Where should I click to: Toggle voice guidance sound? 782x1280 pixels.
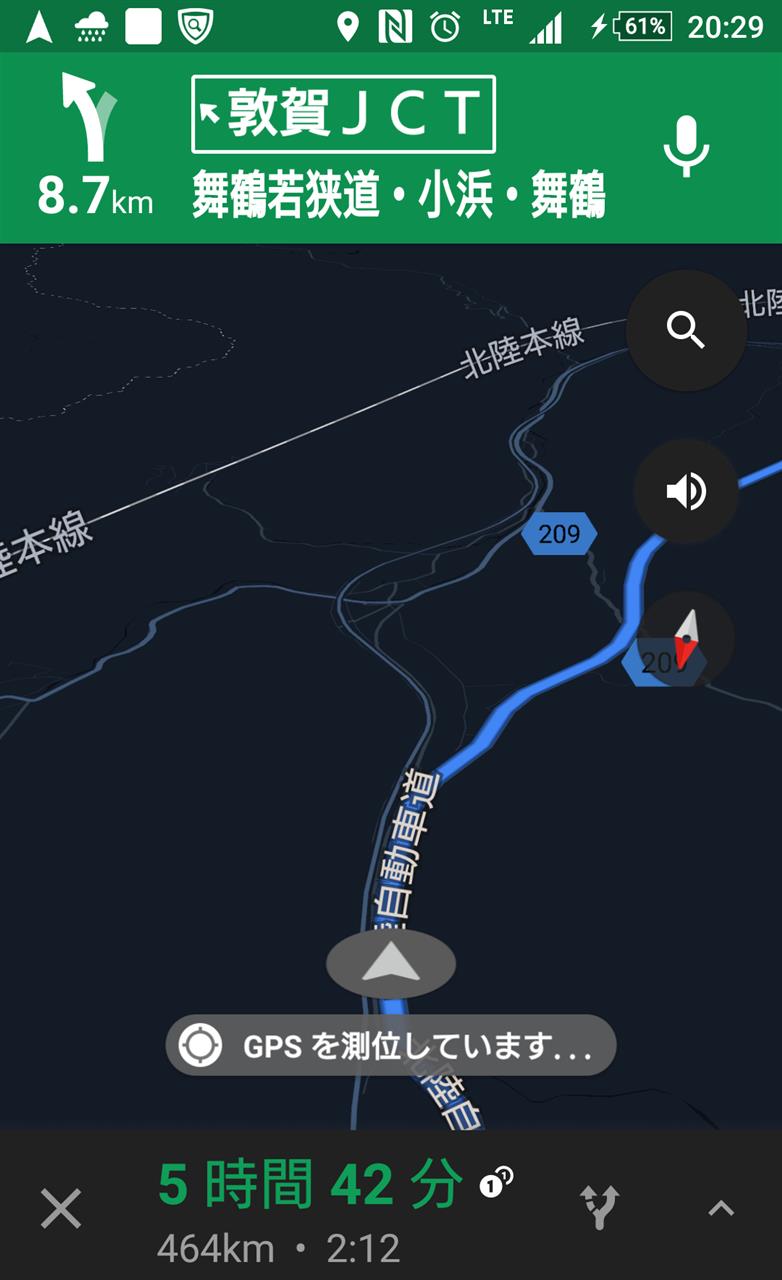[x=686, y=492]
